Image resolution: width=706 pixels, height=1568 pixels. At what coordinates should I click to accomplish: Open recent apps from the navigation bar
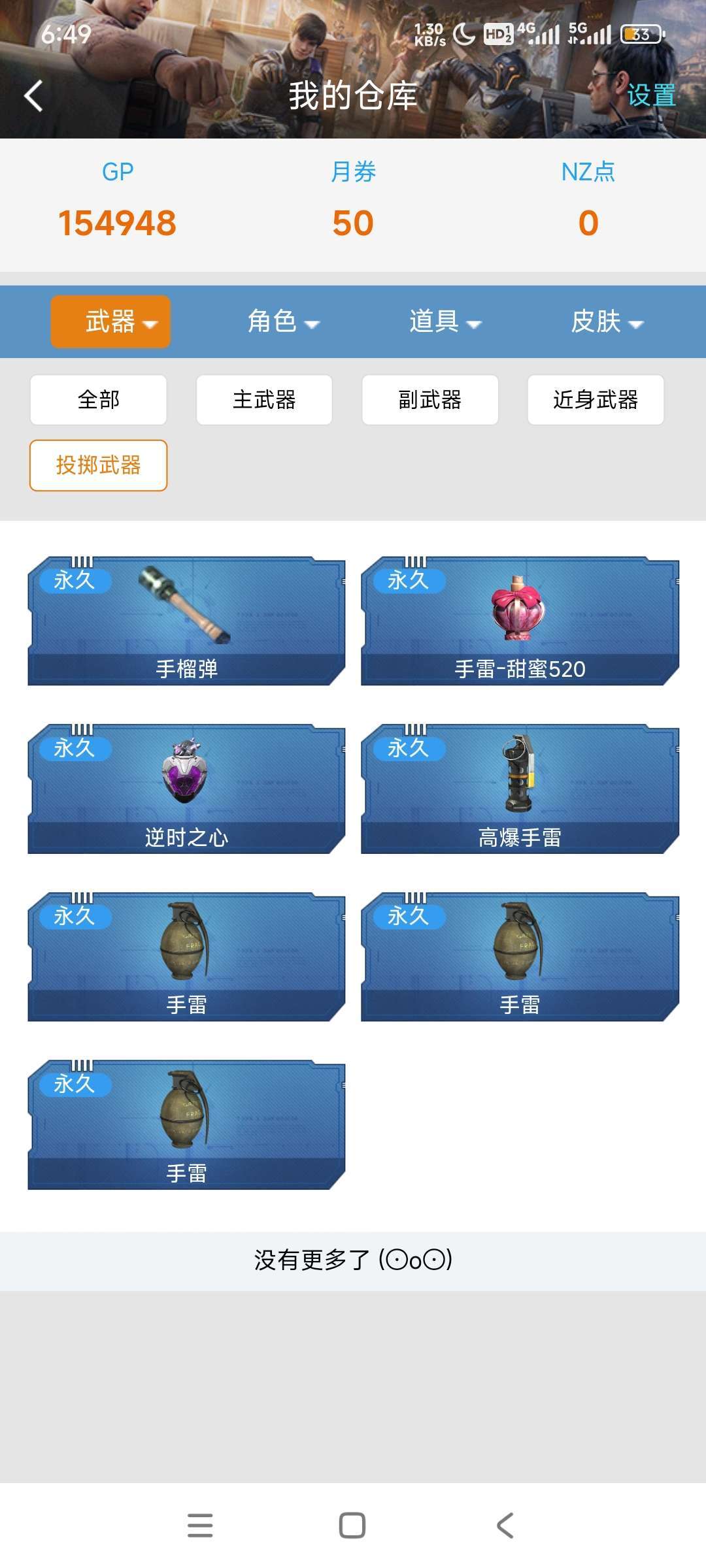pos(200,1526)
